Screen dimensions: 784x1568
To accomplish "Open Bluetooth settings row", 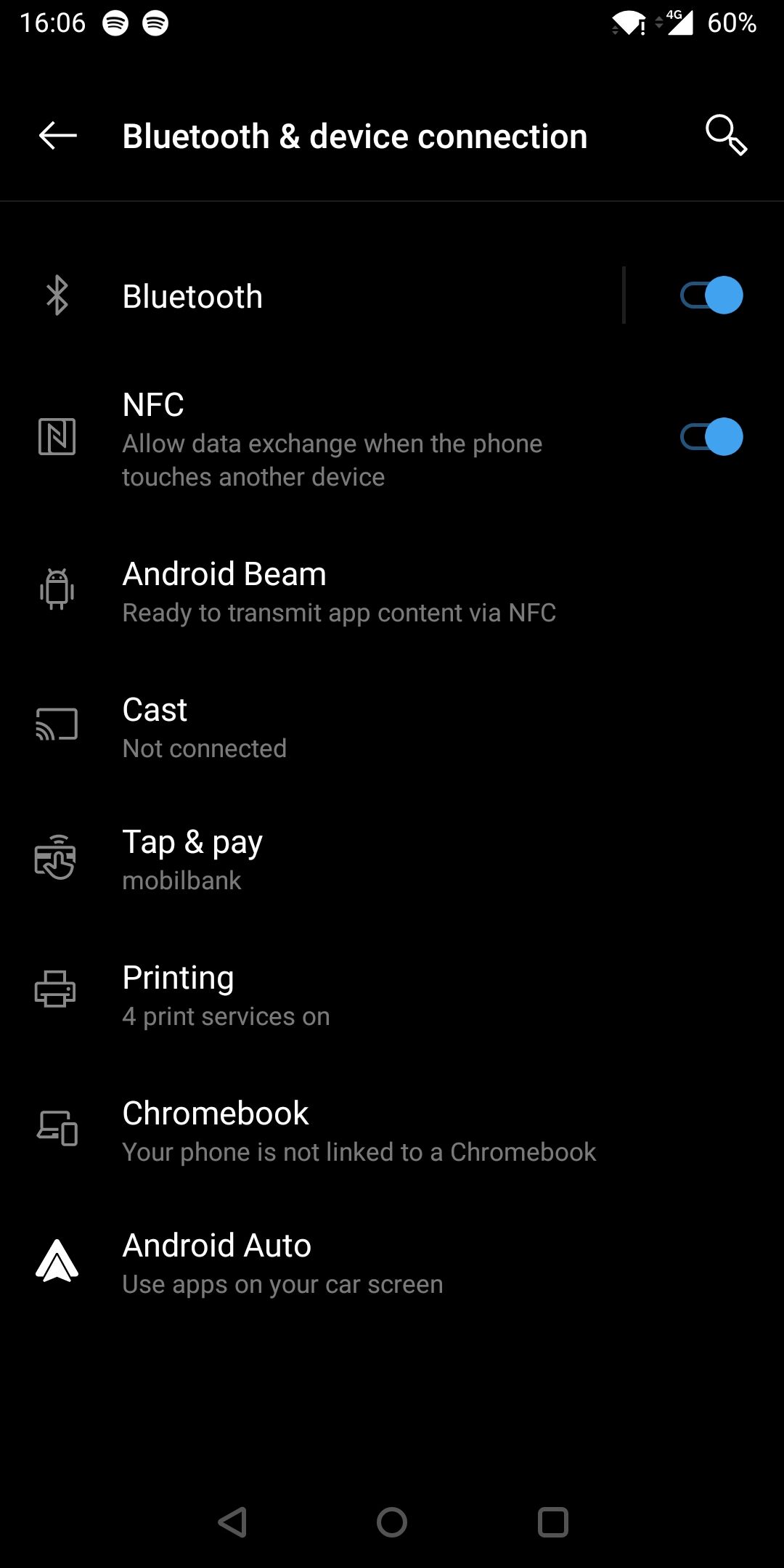I will pyautogui.click(x=312, y=296).
